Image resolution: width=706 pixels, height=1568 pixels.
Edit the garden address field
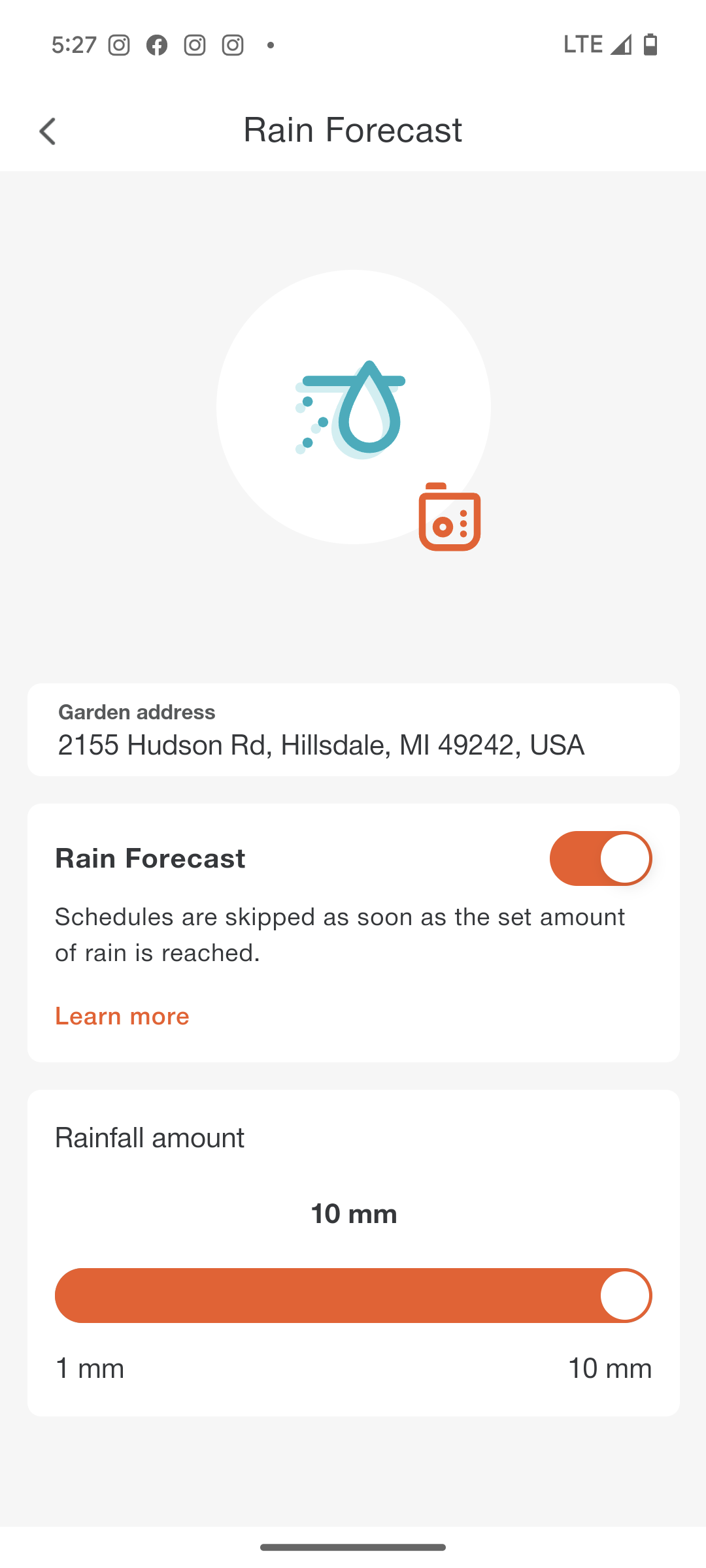pyautogui.click(x=353, y=730)
